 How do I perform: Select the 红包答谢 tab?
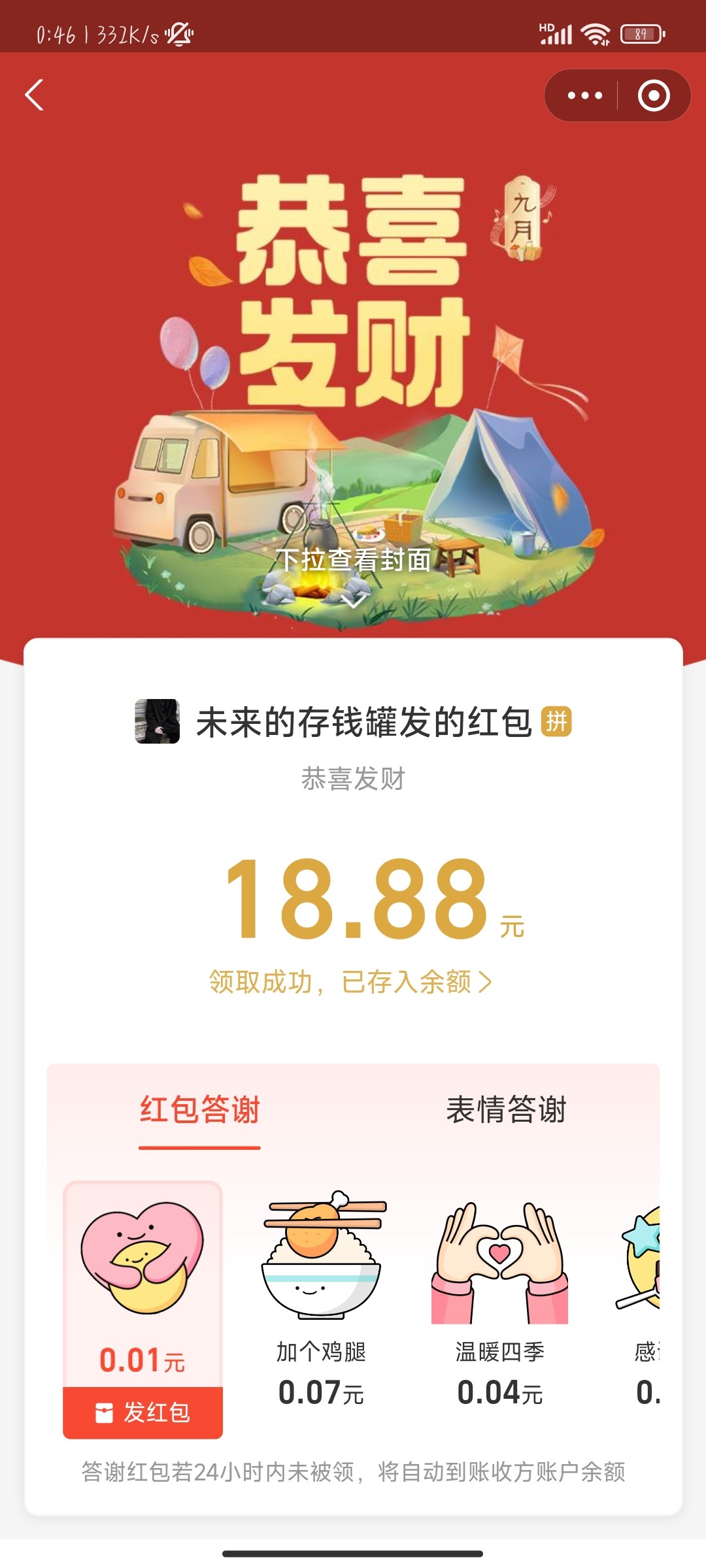[200, 1110]
